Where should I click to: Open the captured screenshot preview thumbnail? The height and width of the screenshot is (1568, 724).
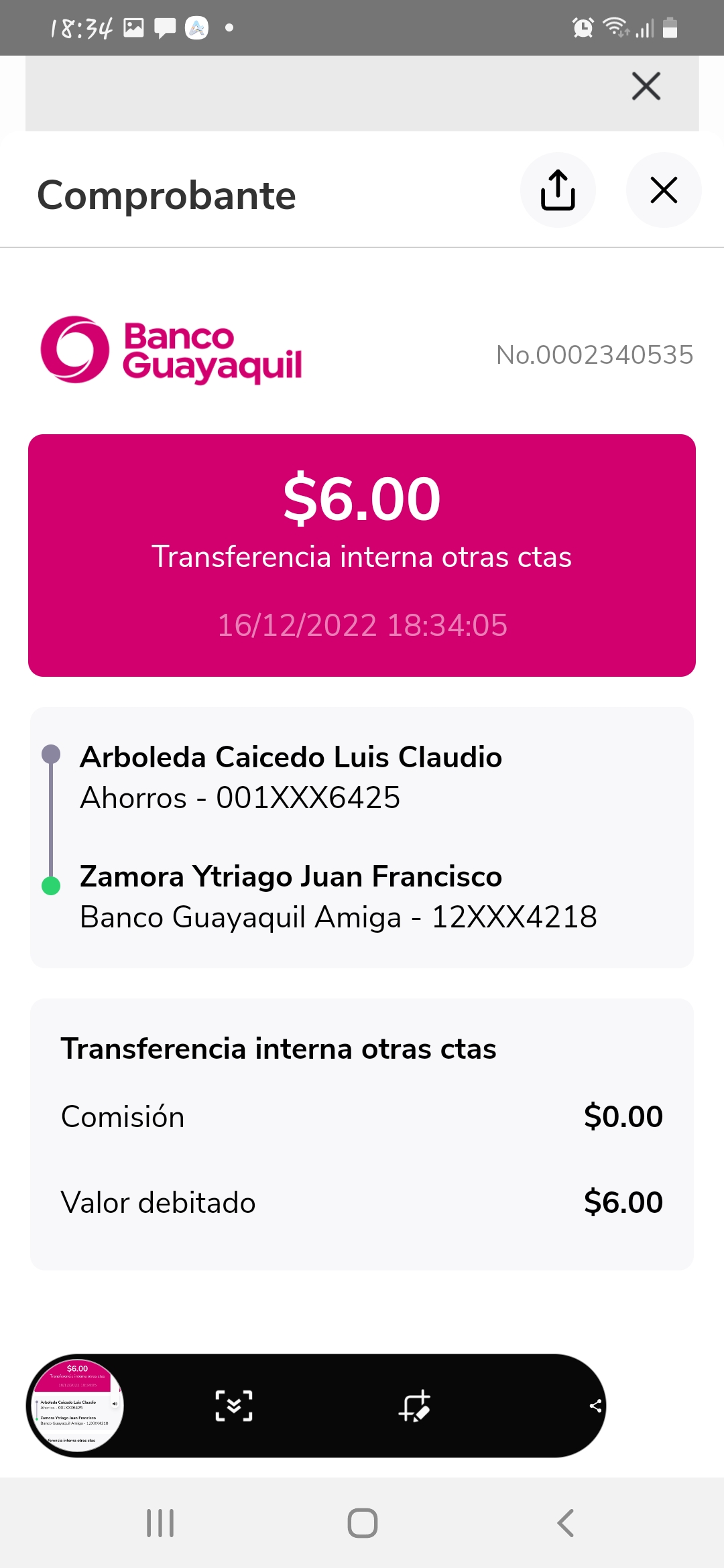pos(76,1405)
